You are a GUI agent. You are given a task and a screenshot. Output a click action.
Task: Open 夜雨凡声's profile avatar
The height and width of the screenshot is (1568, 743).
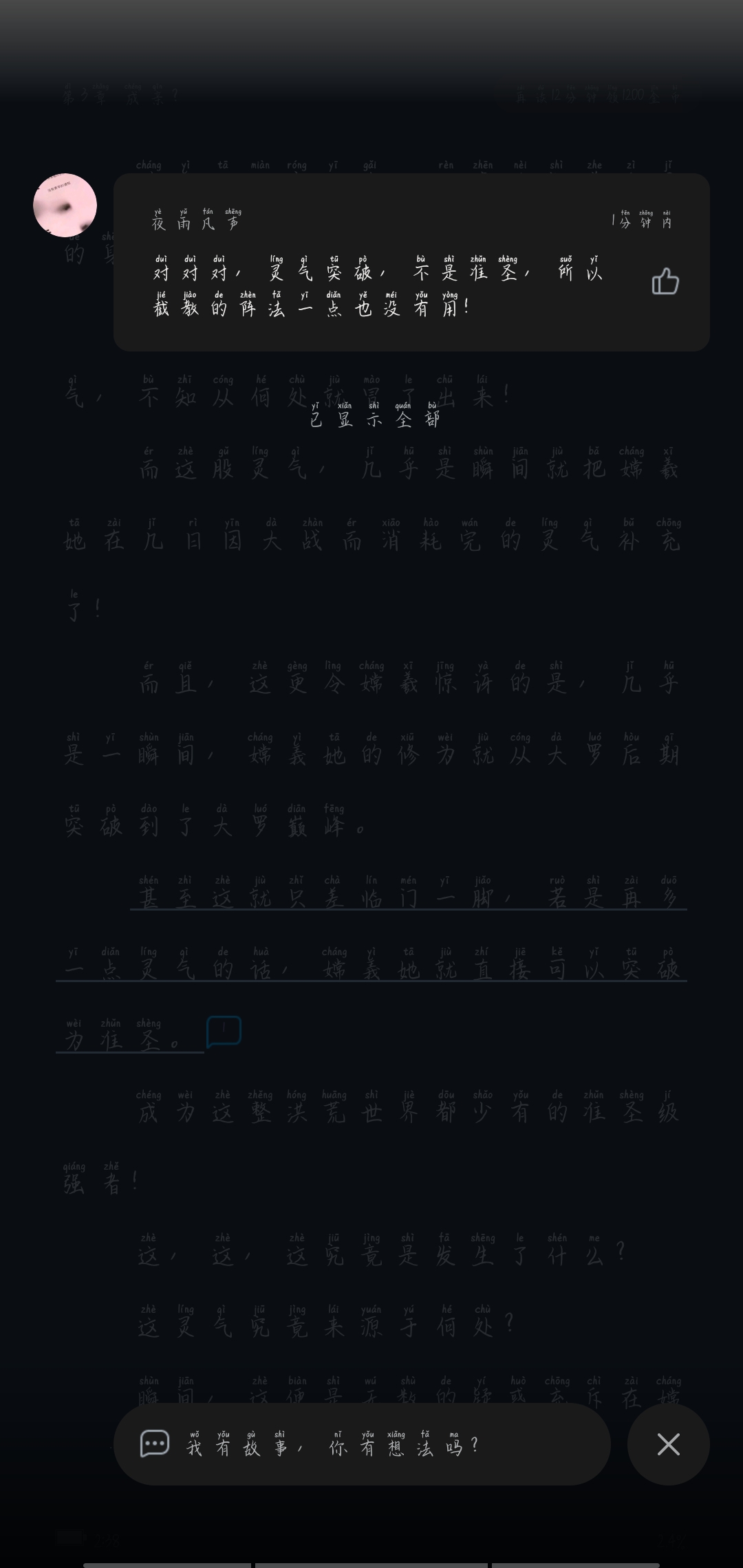tap(65, 205)
